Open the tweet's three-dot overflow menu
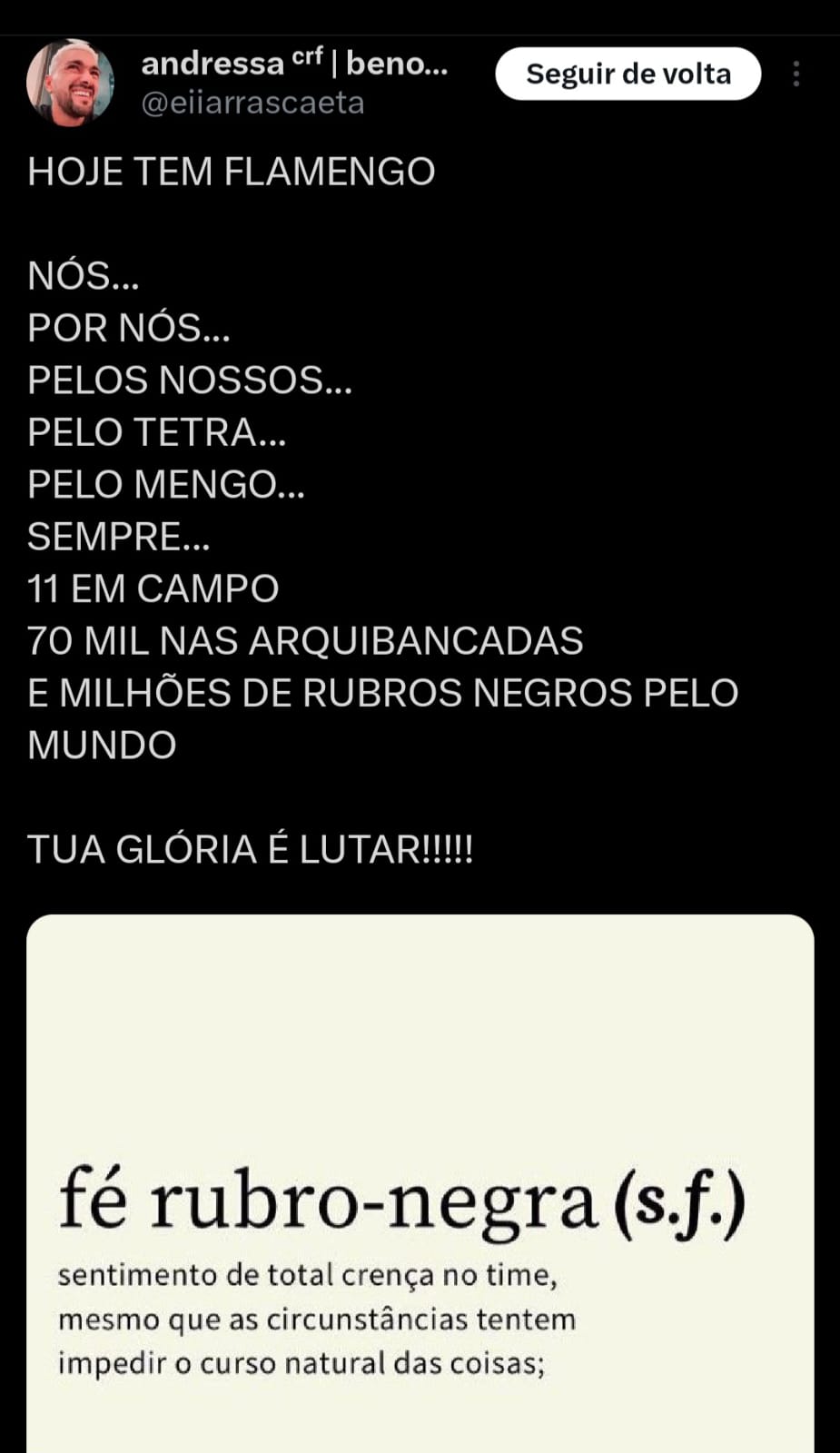Viewport: 840px width, 1453px height. (x=796, y=74)
